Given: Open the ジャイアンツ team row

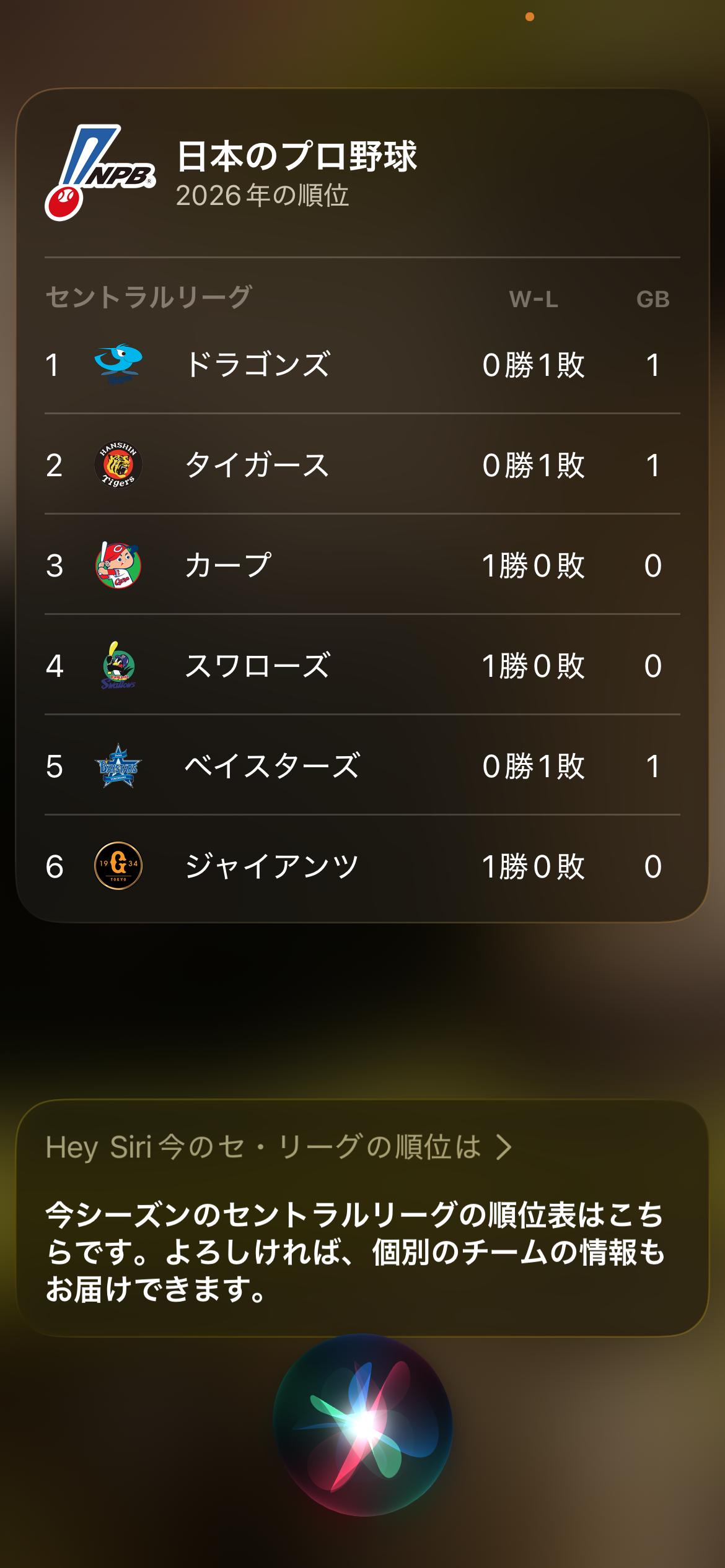Looking at the screenshot, I should pyautogui.click(x=362, y=866).
